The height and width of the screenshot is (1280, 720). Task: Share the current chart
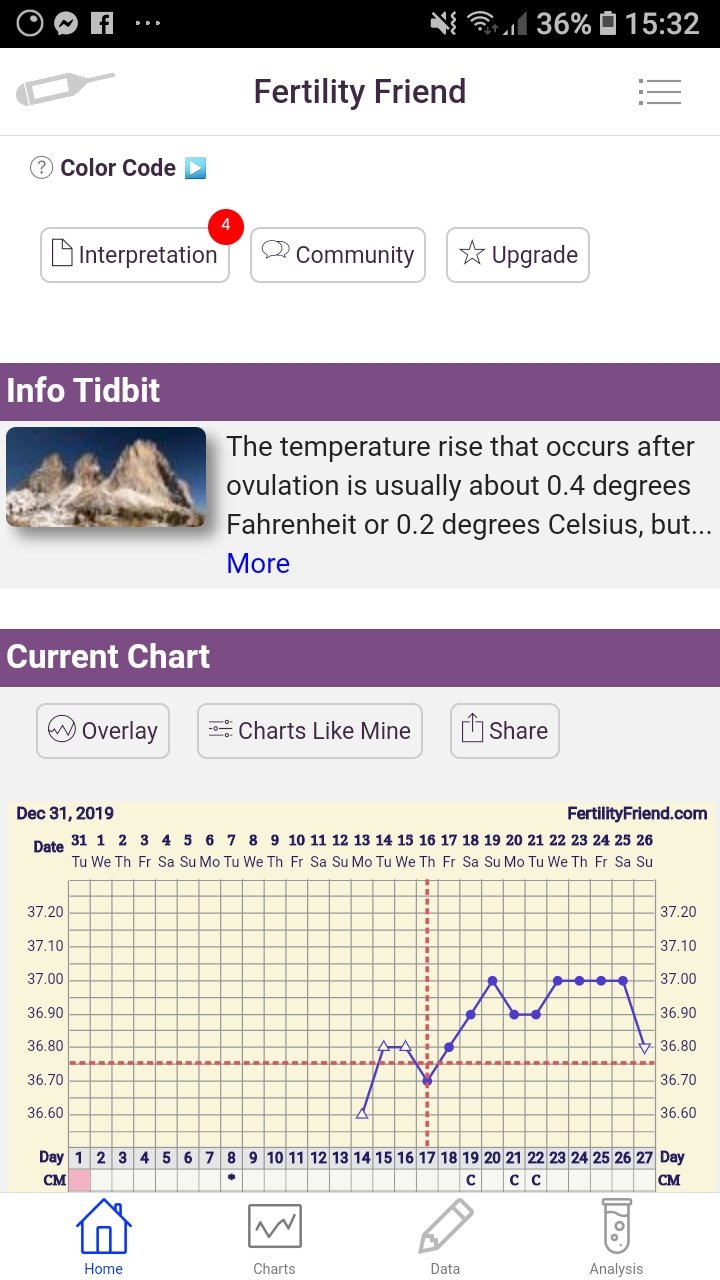tap(504, 731)
